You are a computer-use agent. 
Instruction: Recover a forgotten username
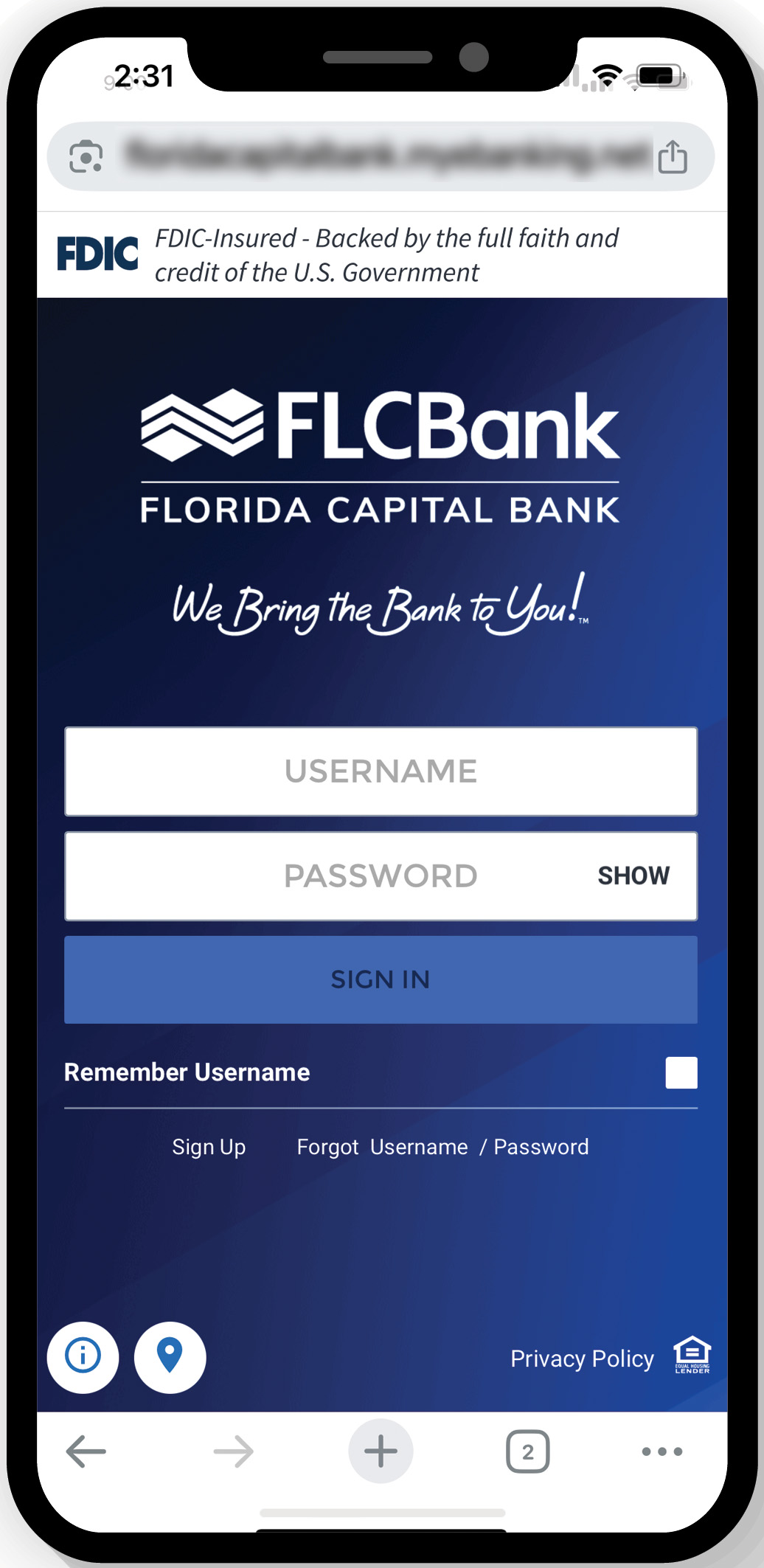tap(418, 1147)
